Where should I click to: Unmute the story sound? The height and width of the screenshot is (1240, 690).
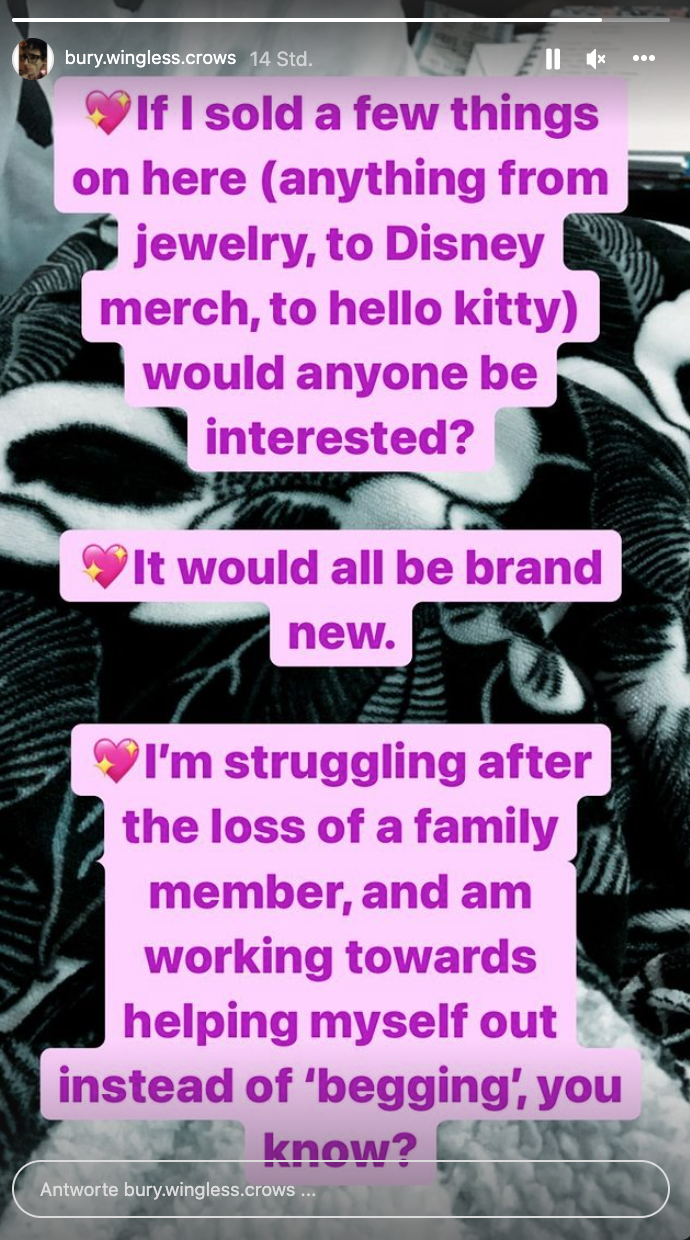(596, 59)
